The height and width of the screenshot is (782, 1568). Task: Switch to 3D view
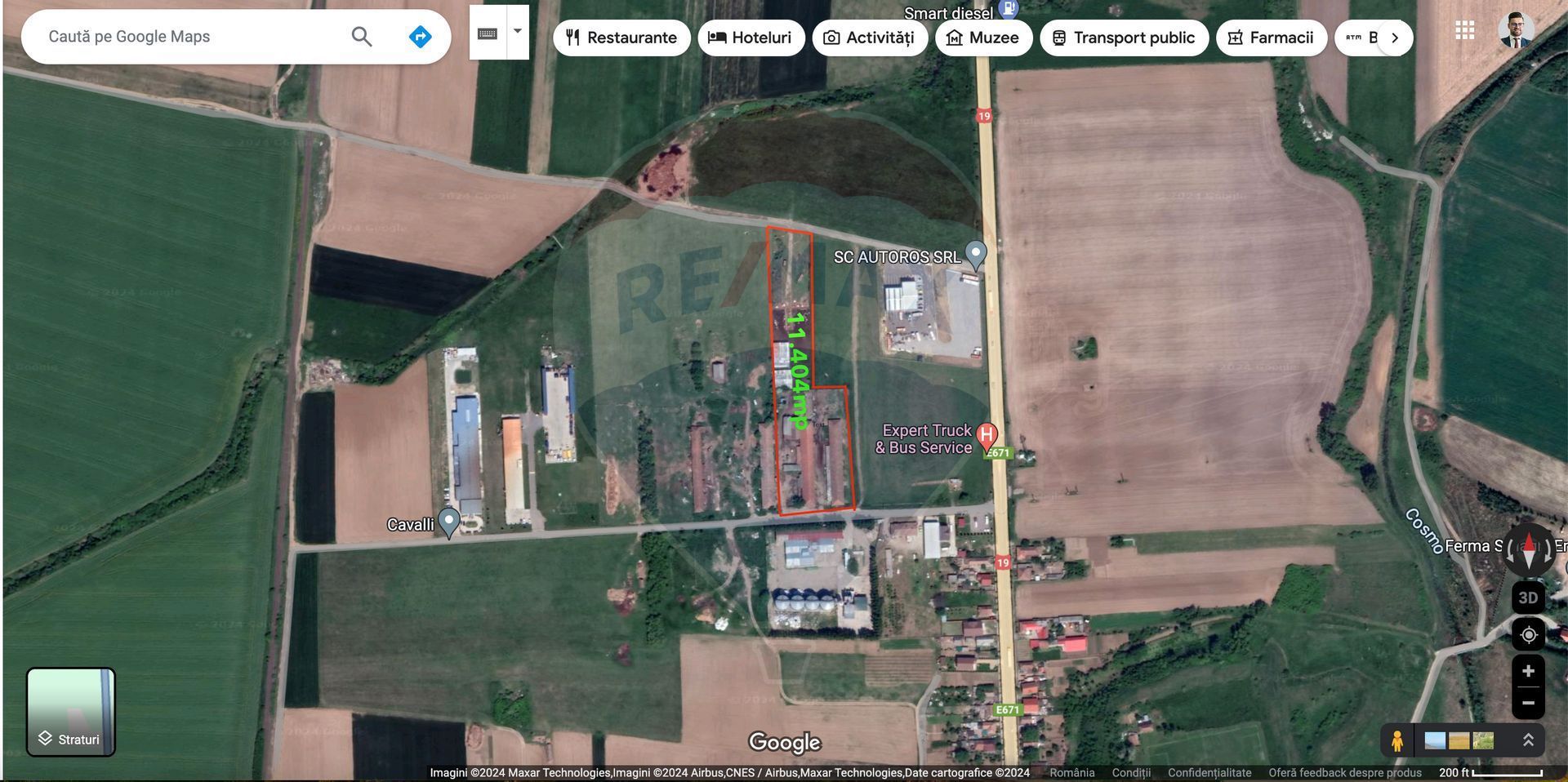1528,598
